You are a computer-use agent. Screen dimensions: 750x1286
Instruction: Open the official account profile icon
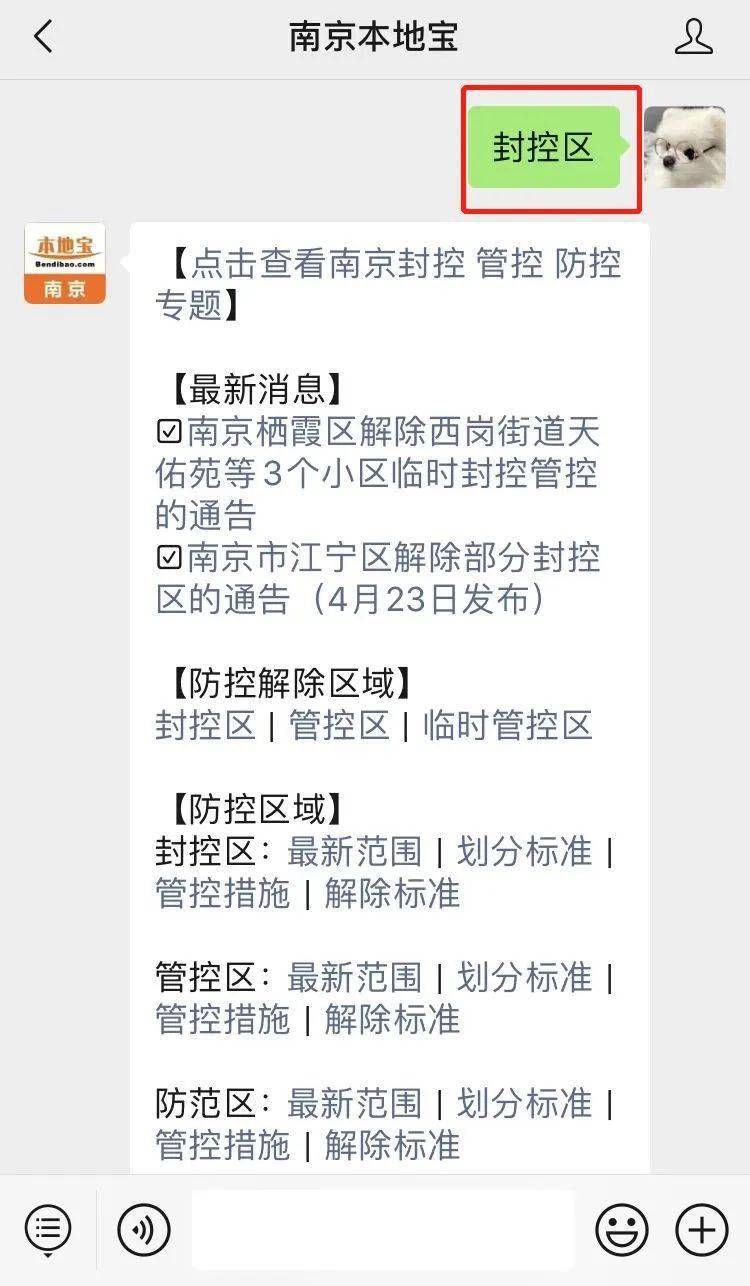[x=692, y=36]
